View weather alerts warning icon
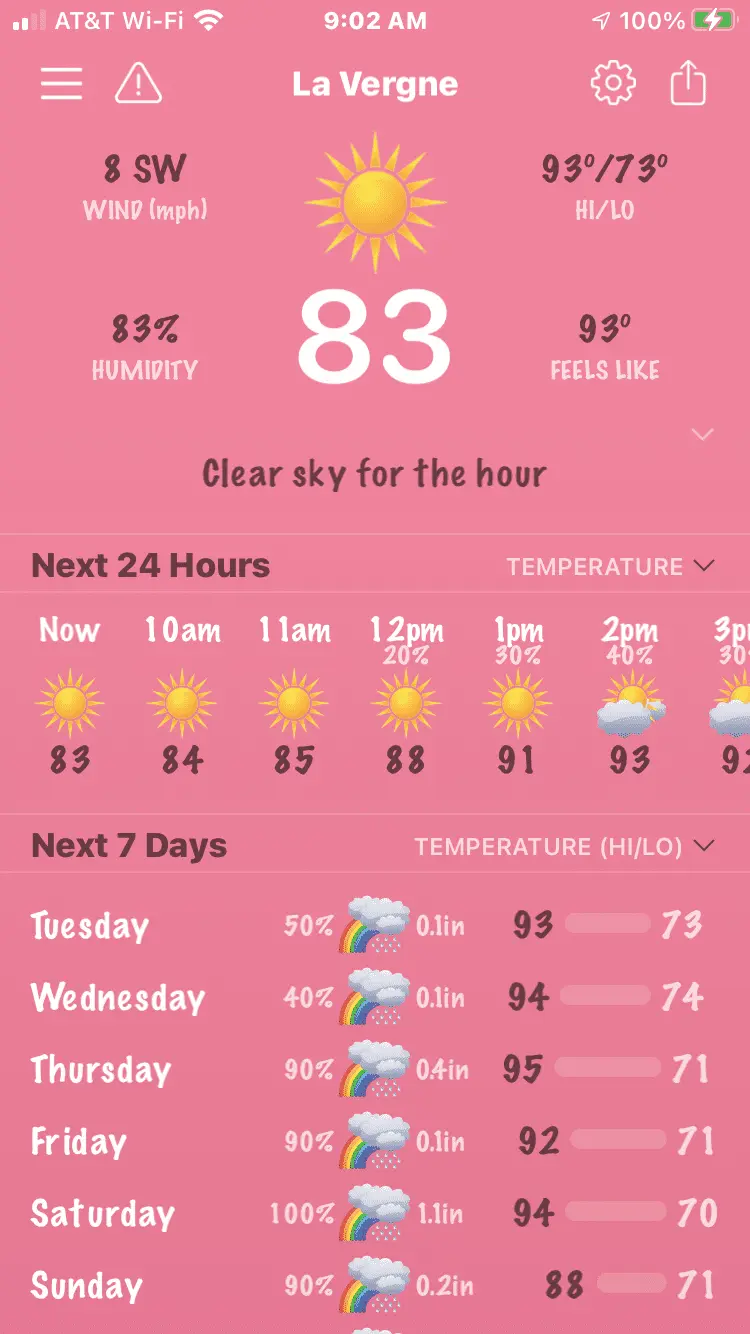 tap(138, 84)
